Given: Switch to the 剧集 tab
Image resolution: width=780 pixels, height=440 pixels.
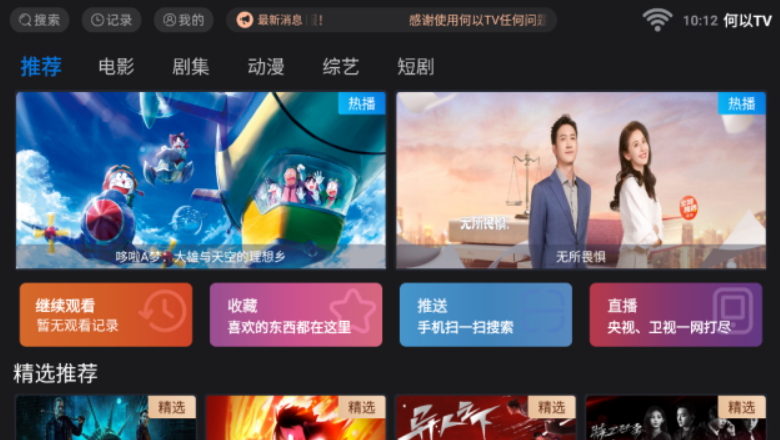Looking at the screenshot, I should click(x=191, y=67).
